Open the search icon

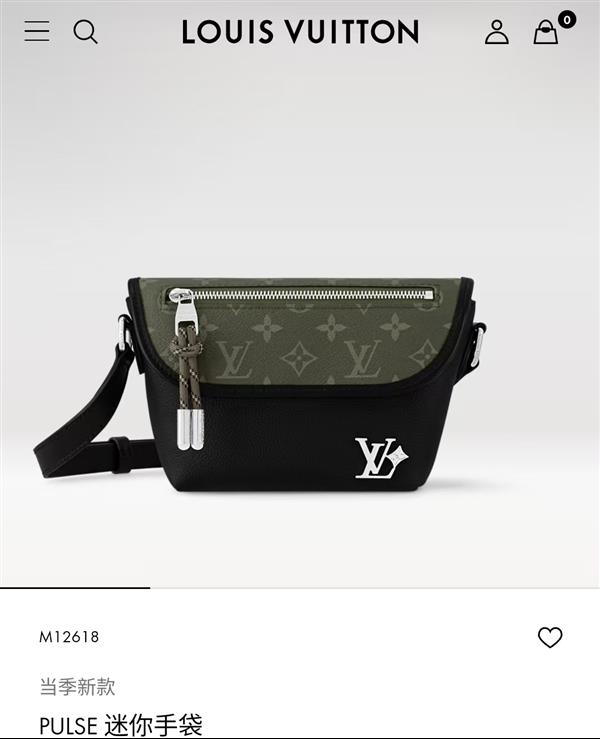(86, 32)
